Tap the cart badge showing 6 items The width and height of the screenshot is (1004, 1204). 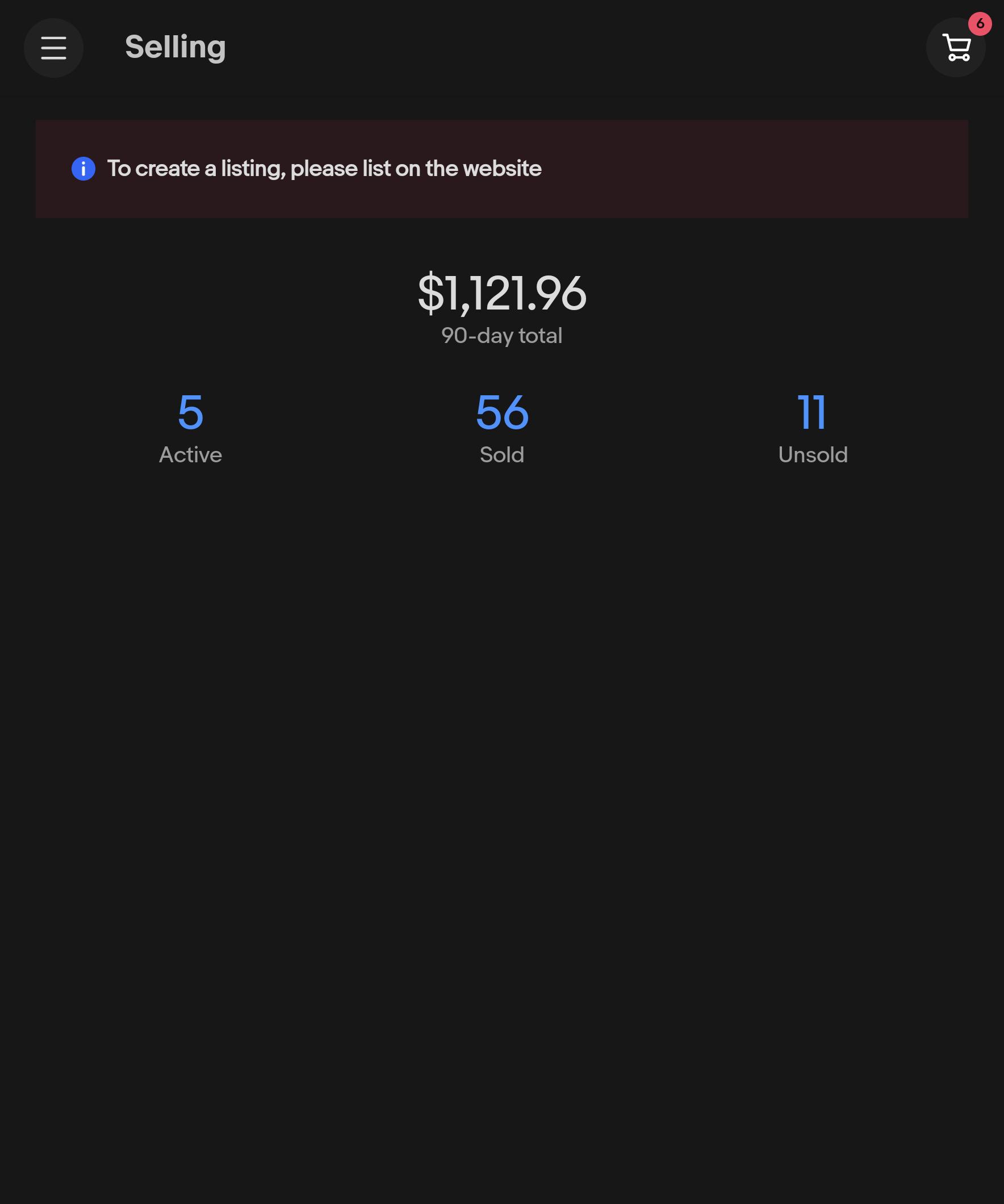tap(981, 23)
